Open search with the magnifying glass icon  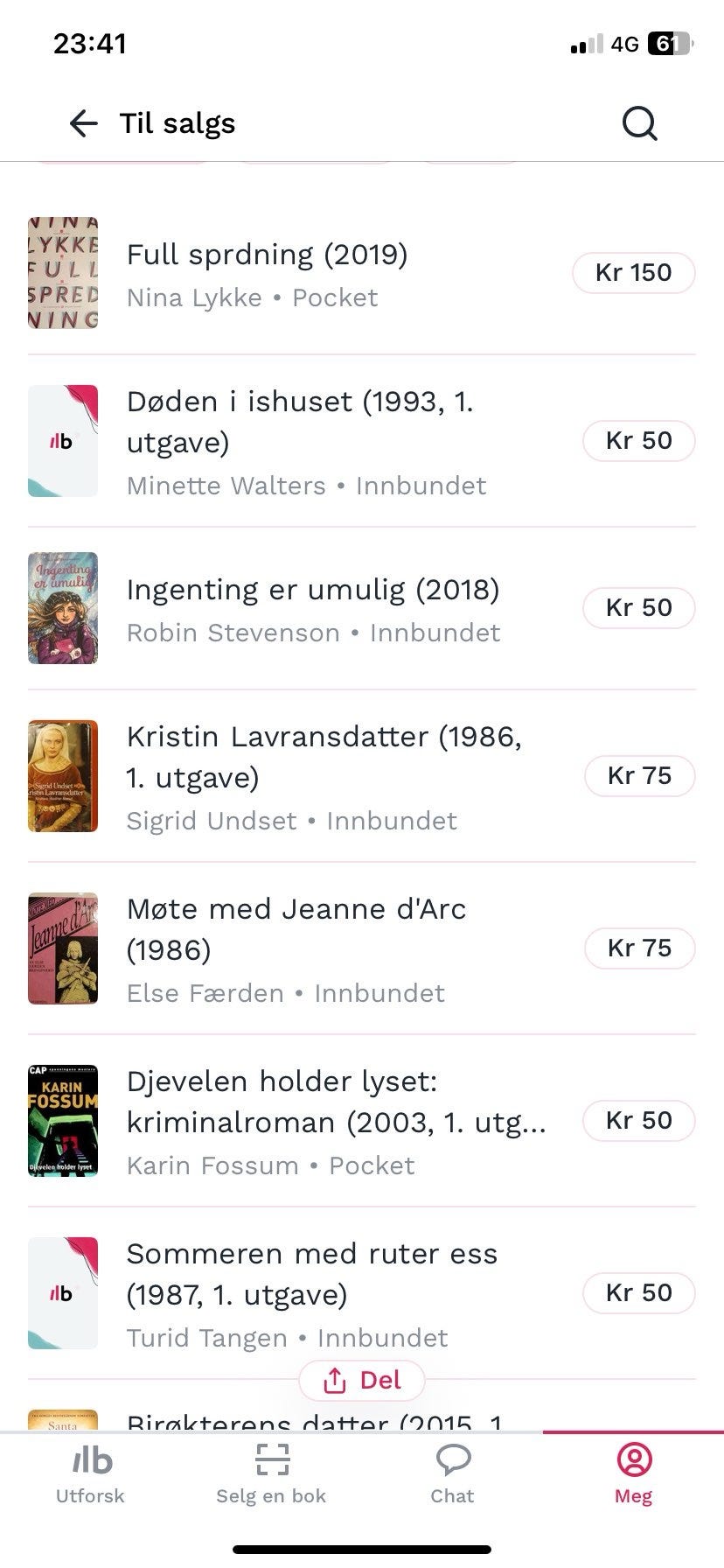click(639, 122)
